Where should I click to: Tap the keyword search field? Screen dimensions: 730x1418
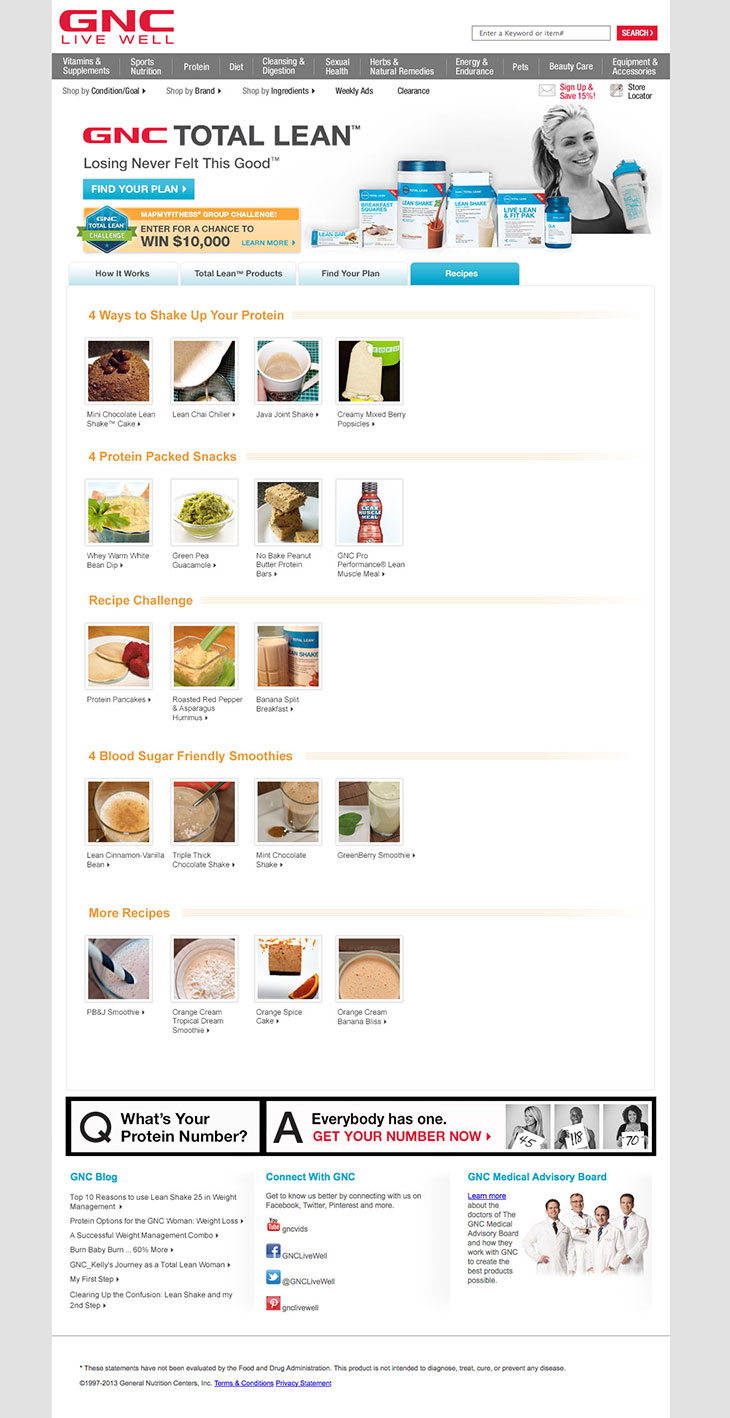[x=540, y=33]
